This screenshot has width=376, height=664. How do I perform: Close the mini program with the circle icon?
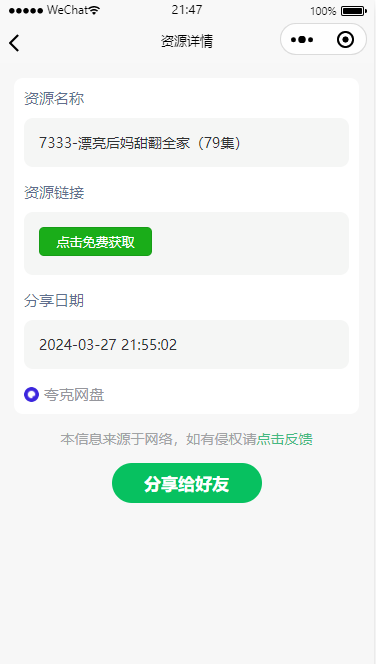[x=345, y=39]
